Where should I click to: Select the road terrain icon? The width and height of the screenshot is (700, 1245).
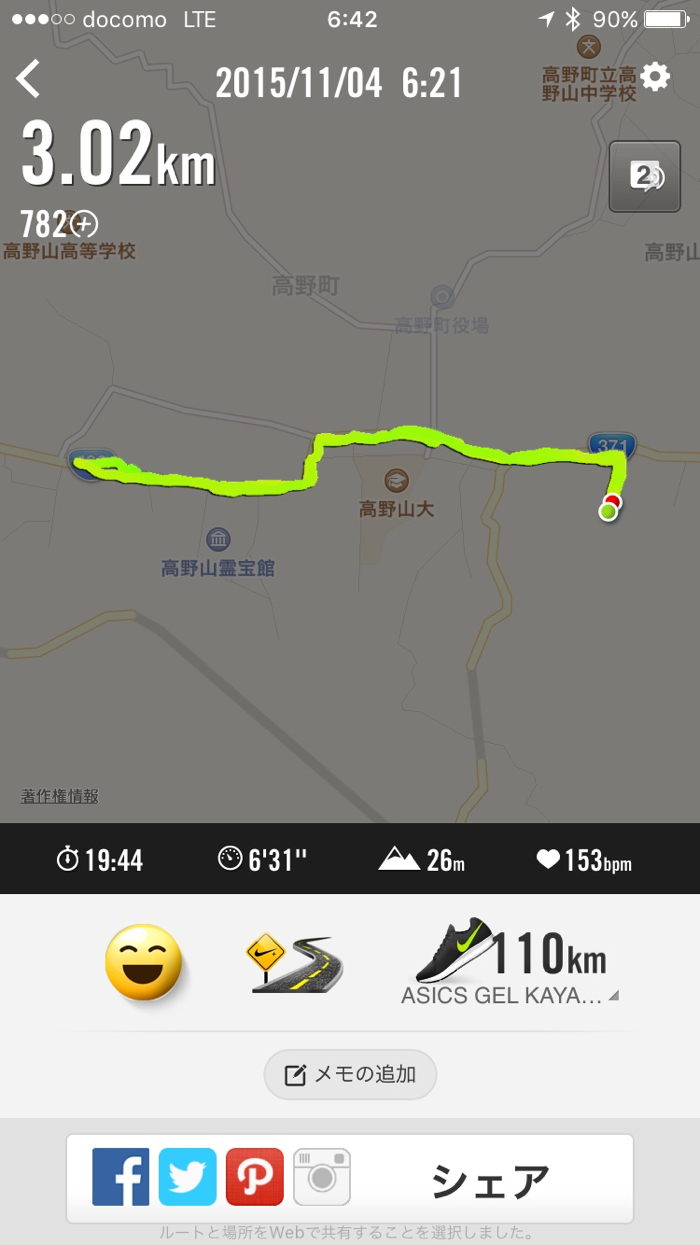click(294, 963)
